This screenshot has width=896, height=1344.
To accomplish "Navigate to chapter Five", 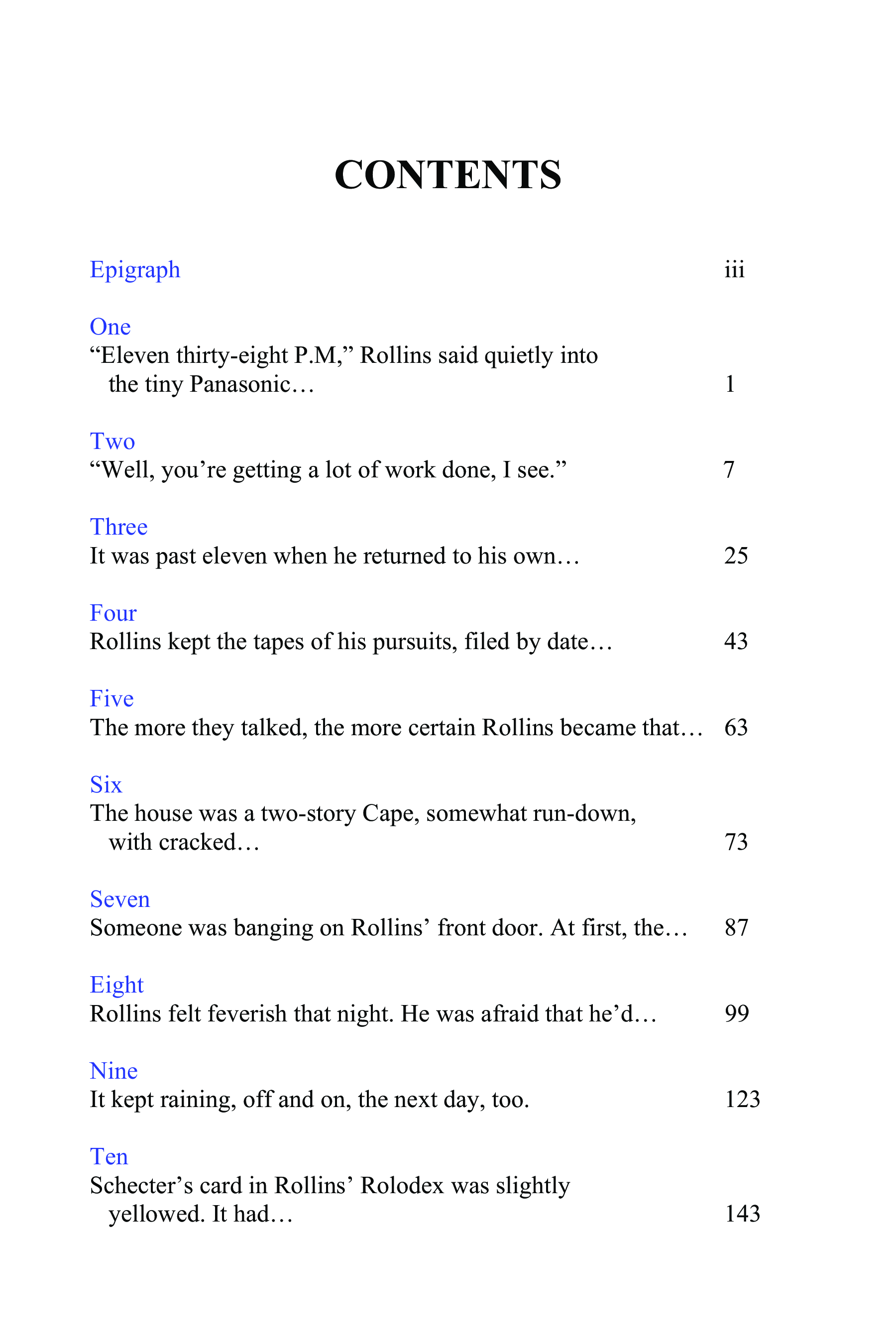I will coord(112,699).
